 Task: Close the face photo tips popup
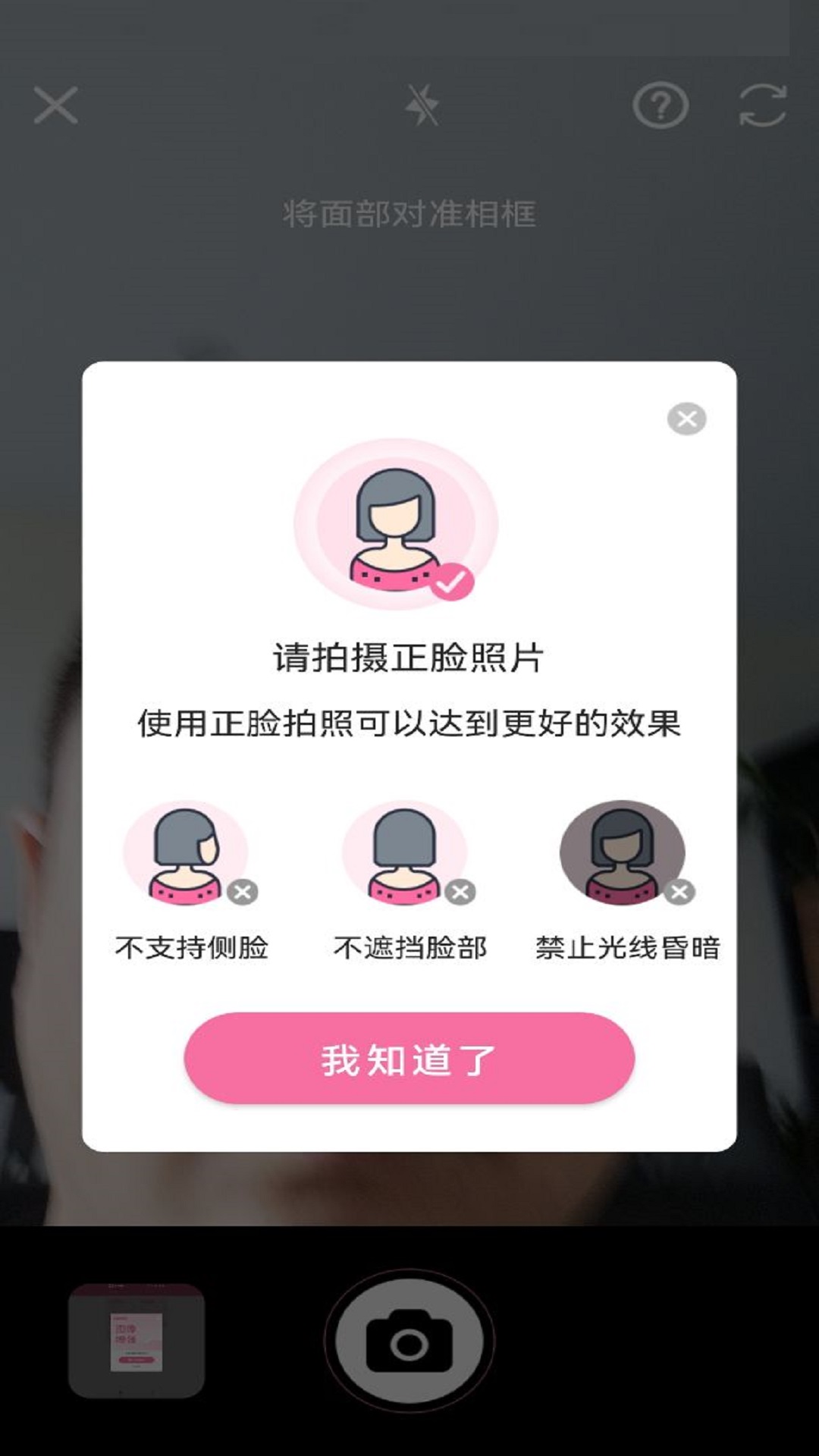686,419
